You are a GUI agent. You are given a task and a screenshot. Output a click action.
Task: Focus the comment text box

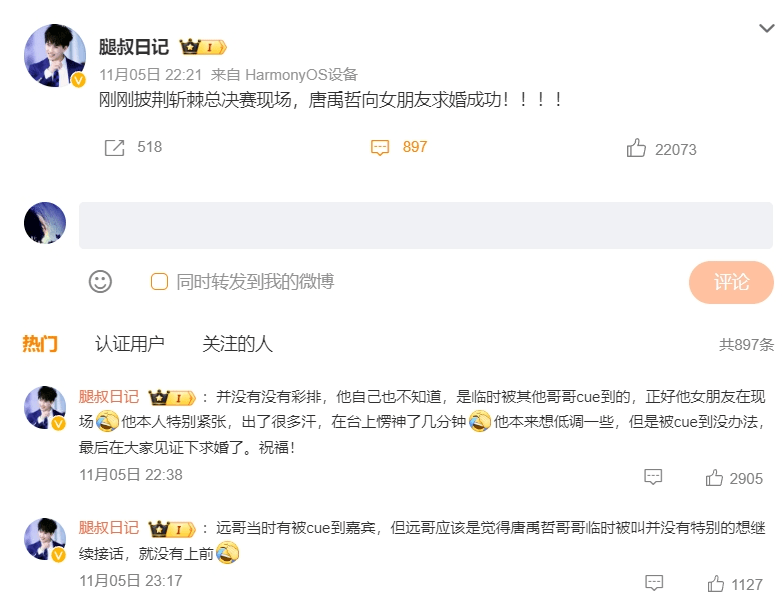425,225
